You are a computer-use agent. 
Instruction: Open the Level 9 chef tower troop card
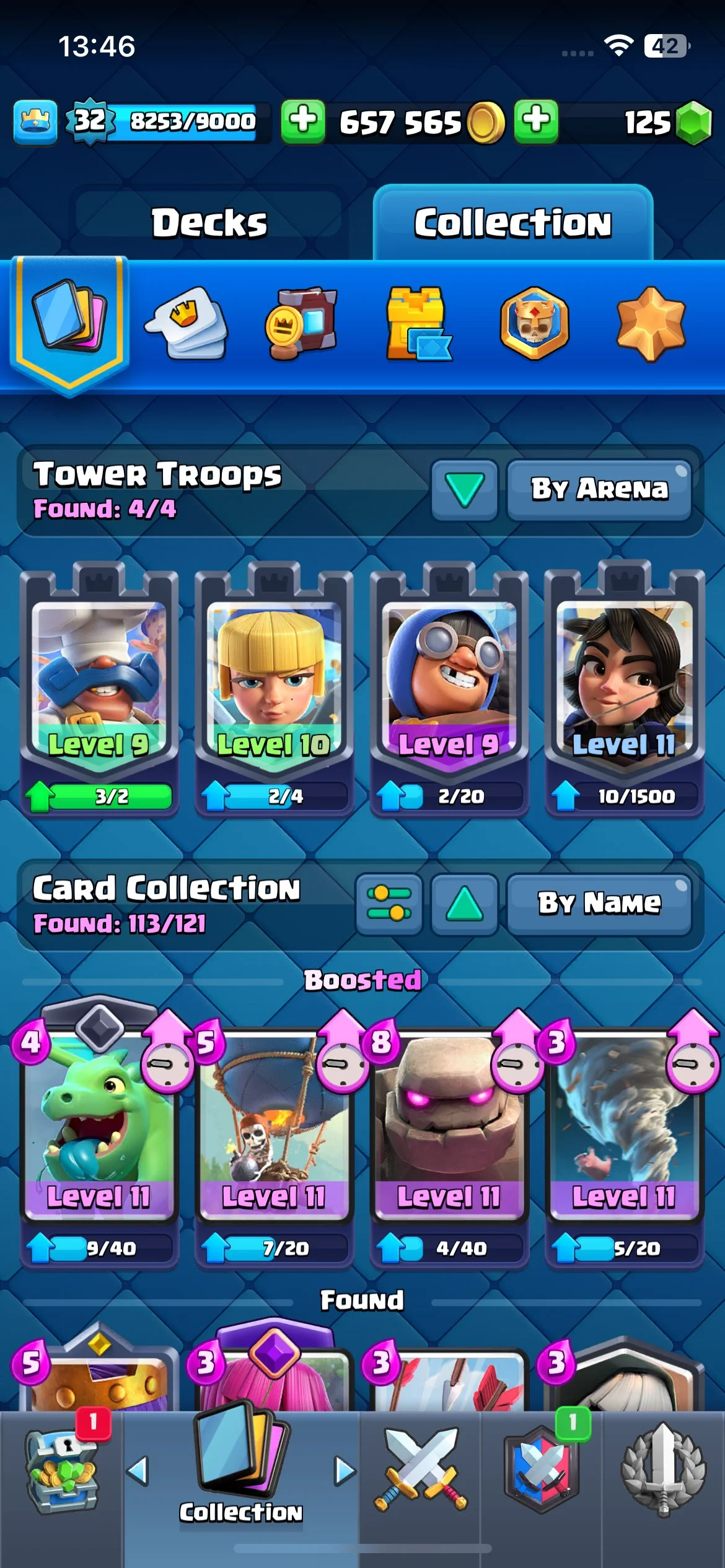tap(99, 687)
